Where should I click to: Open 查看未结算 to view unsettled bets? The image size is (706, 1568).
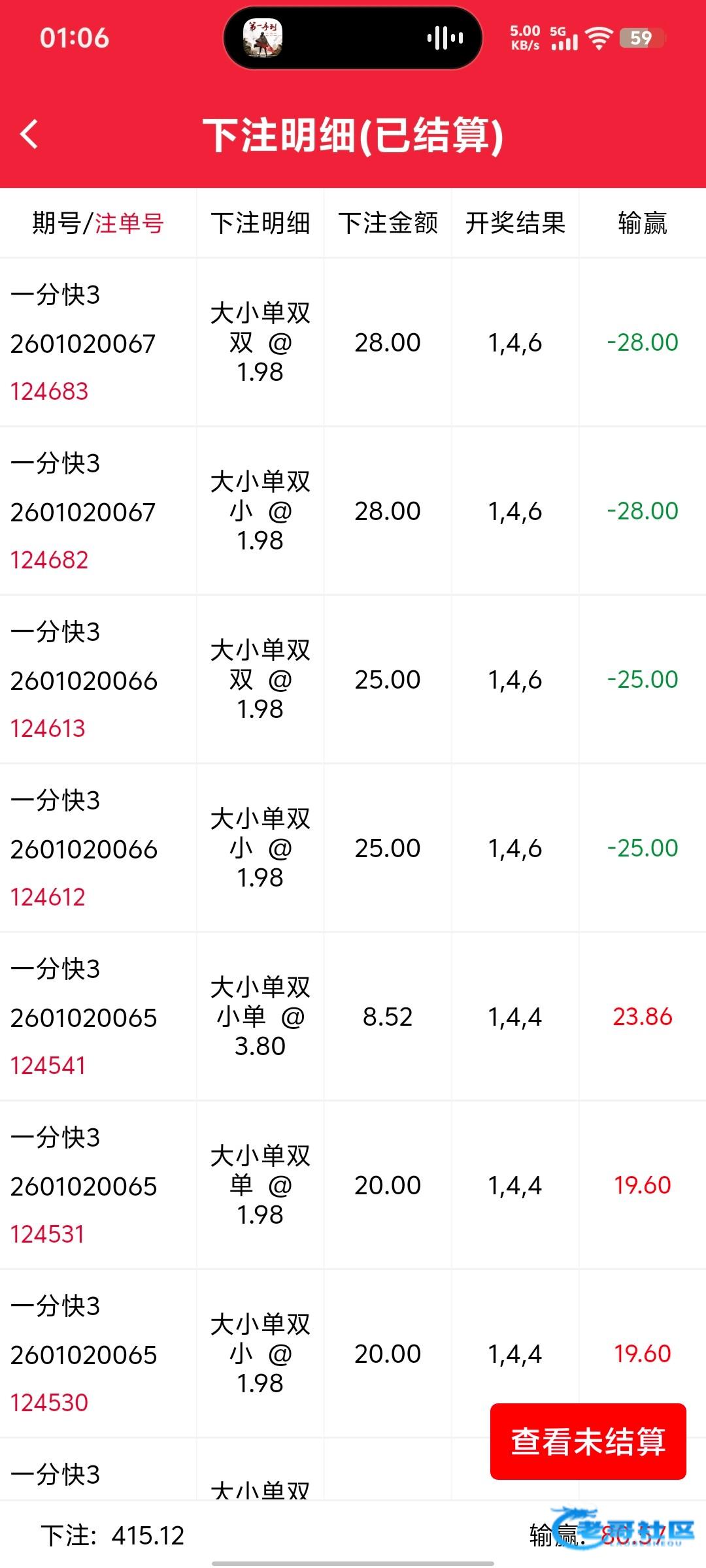pos(588,1441)
